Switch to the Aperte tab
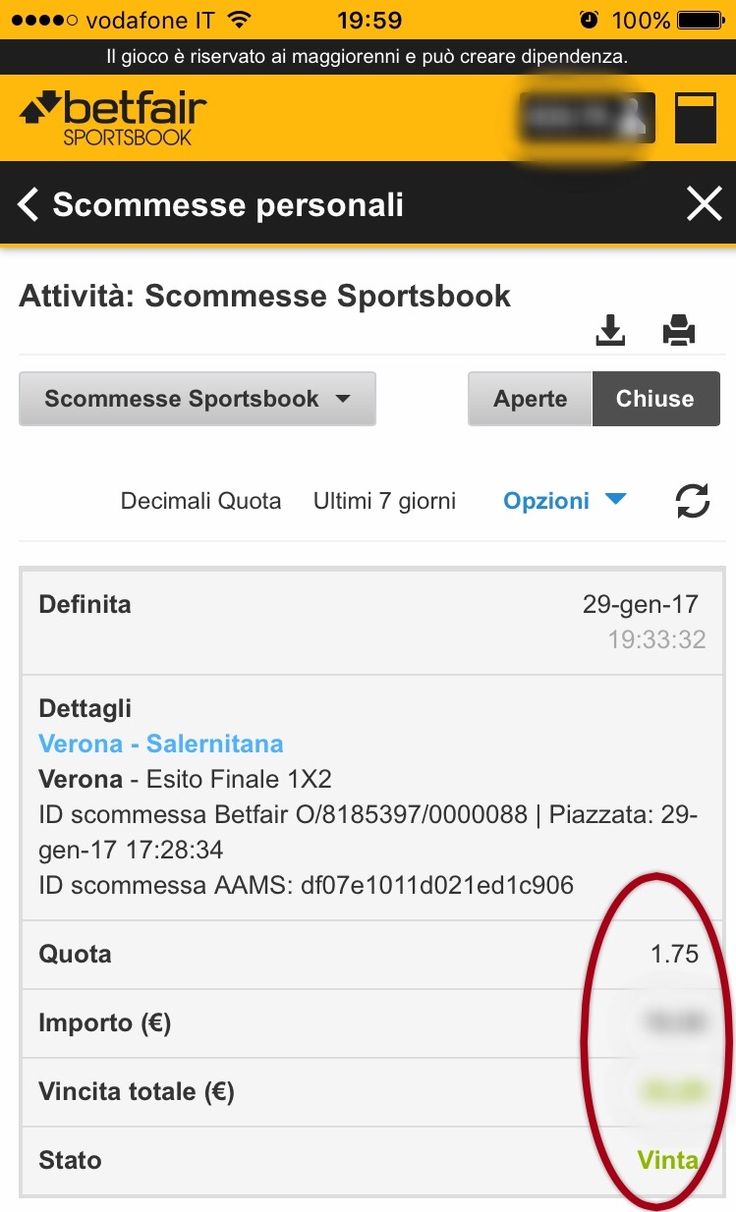Screen dimensions: 736x1212 pos(530,399)
